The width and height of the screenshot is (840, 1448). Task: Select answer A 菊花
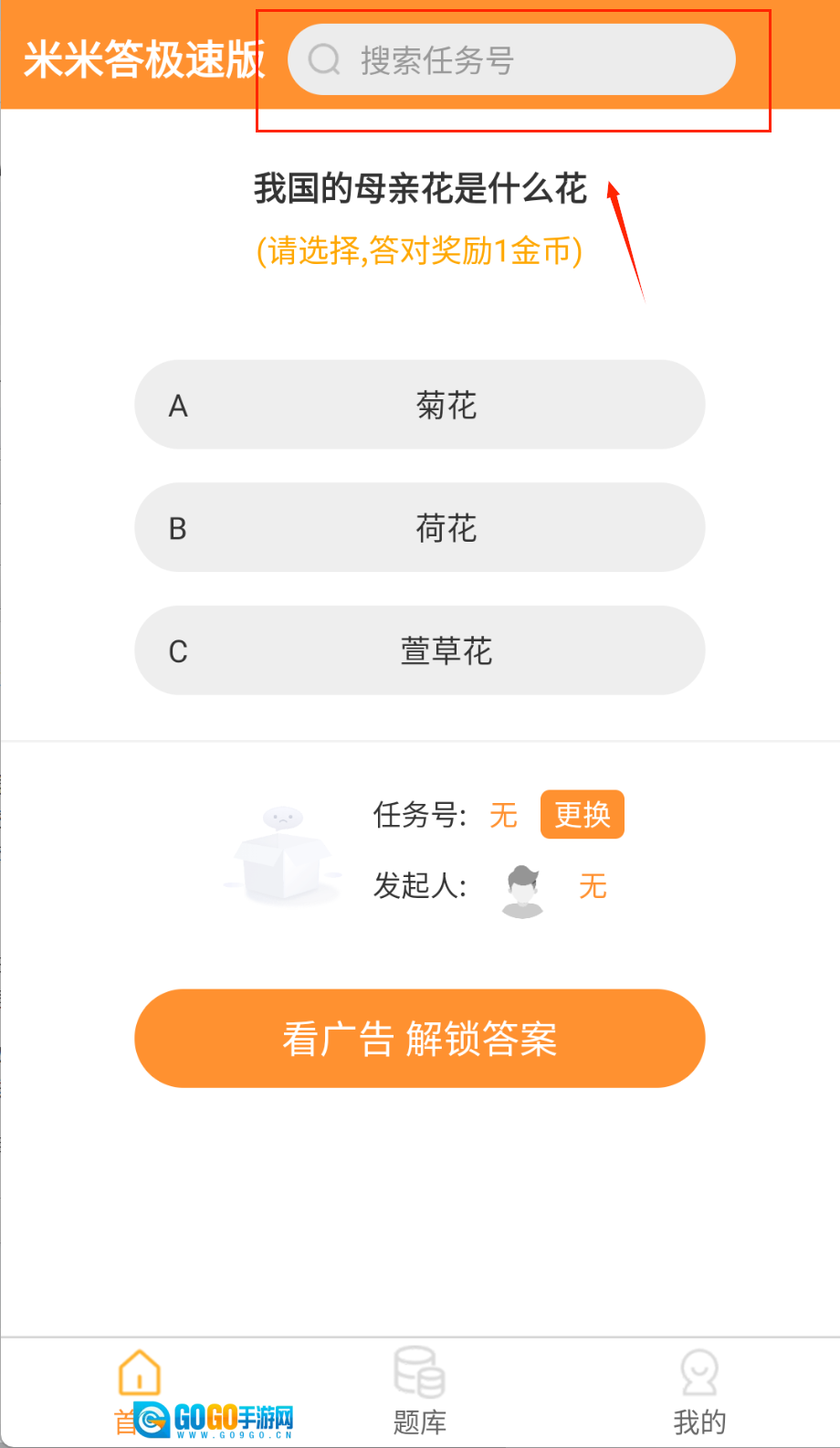click(420, 405)
